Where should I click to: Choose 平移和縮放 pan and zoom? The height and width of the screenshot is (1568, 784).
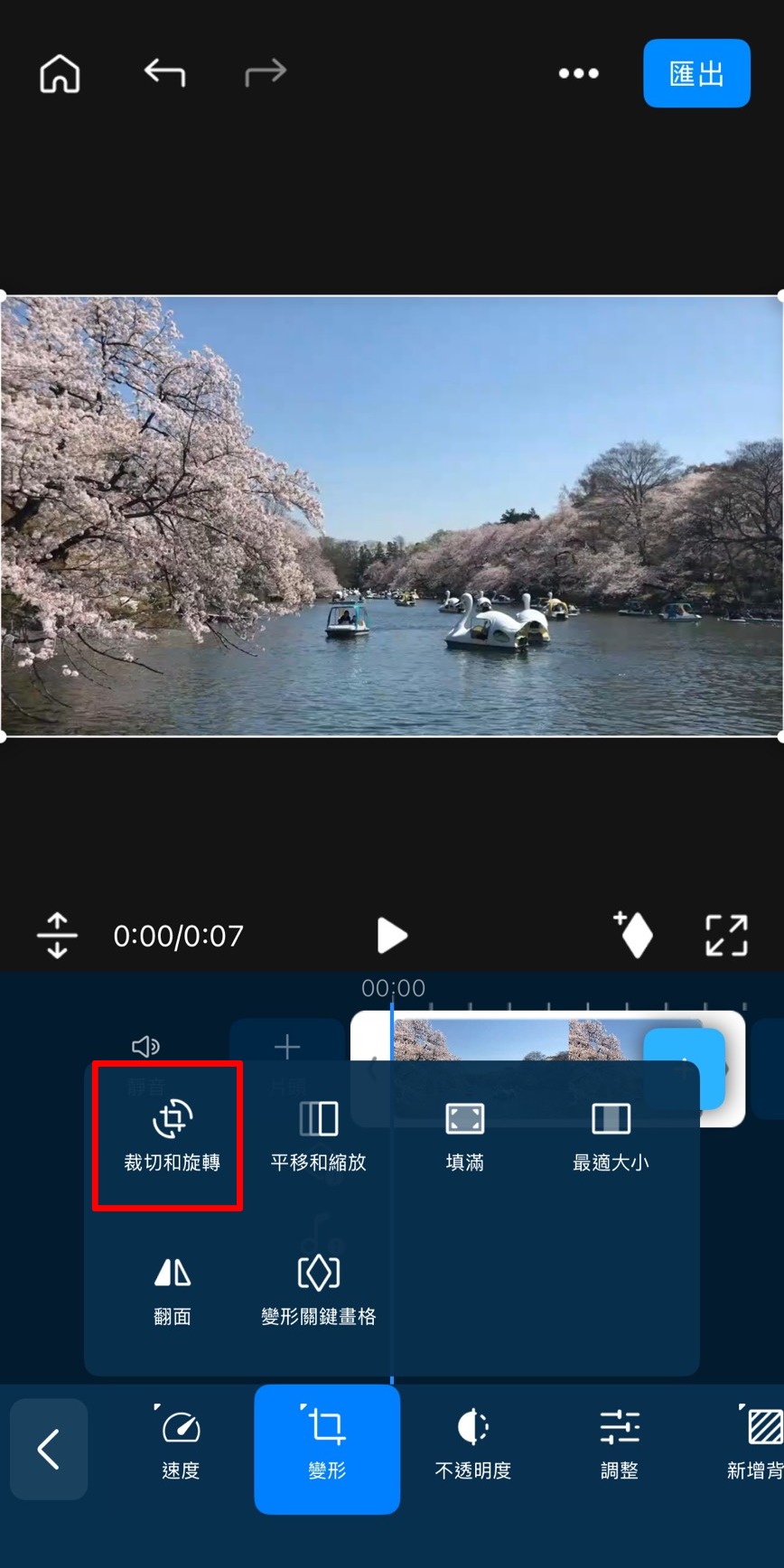pyautogui.click(x=318, y=1136)
